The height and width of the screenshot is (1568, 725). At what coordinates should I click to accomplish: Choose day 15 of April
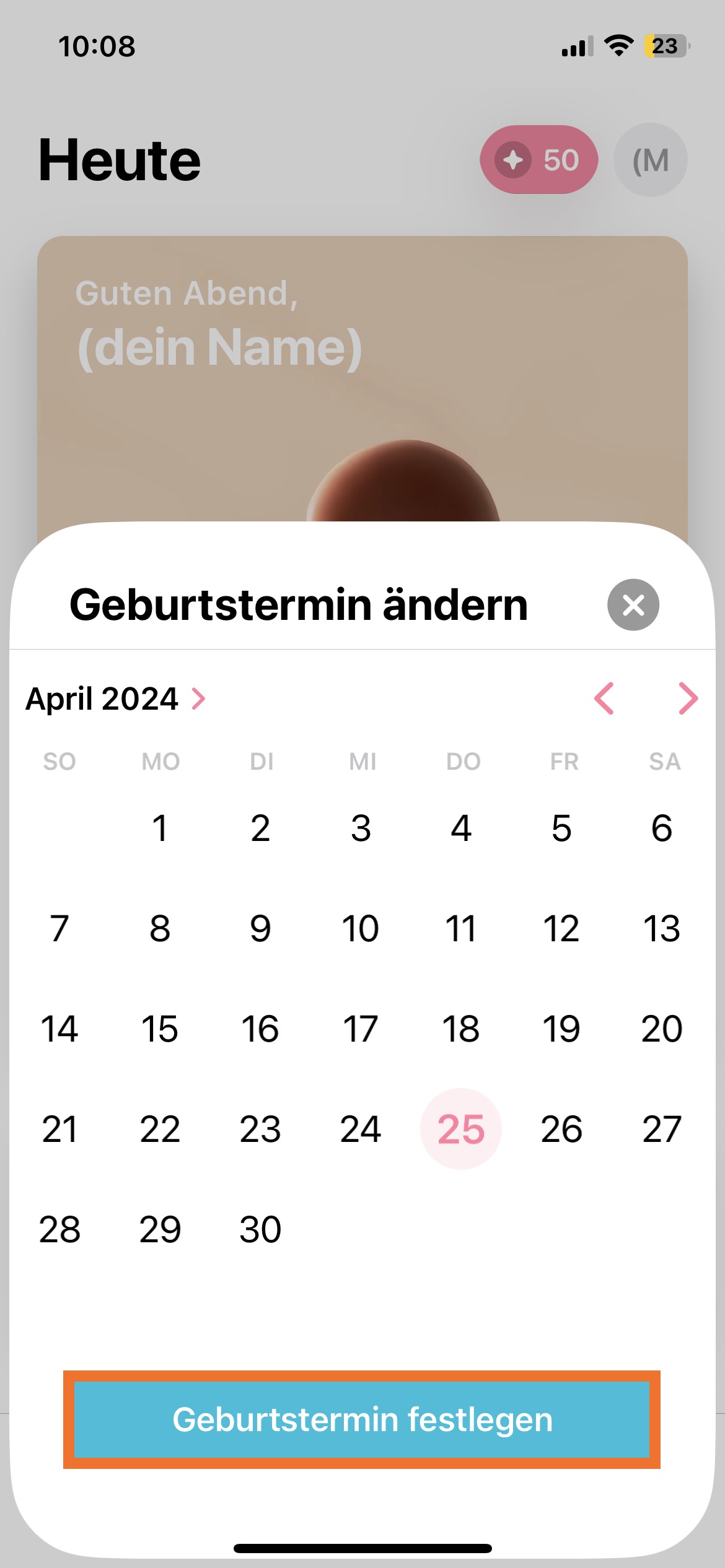160,1029
